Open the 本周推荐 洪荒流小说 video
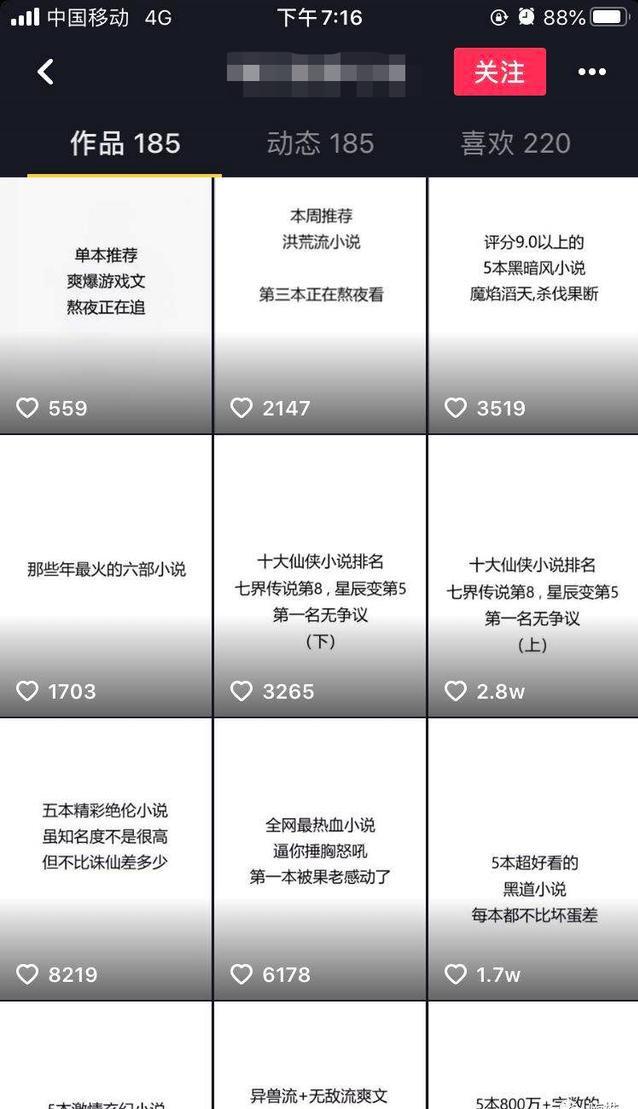Viewport: 638px width, 1109px height. tap(320, 306)
